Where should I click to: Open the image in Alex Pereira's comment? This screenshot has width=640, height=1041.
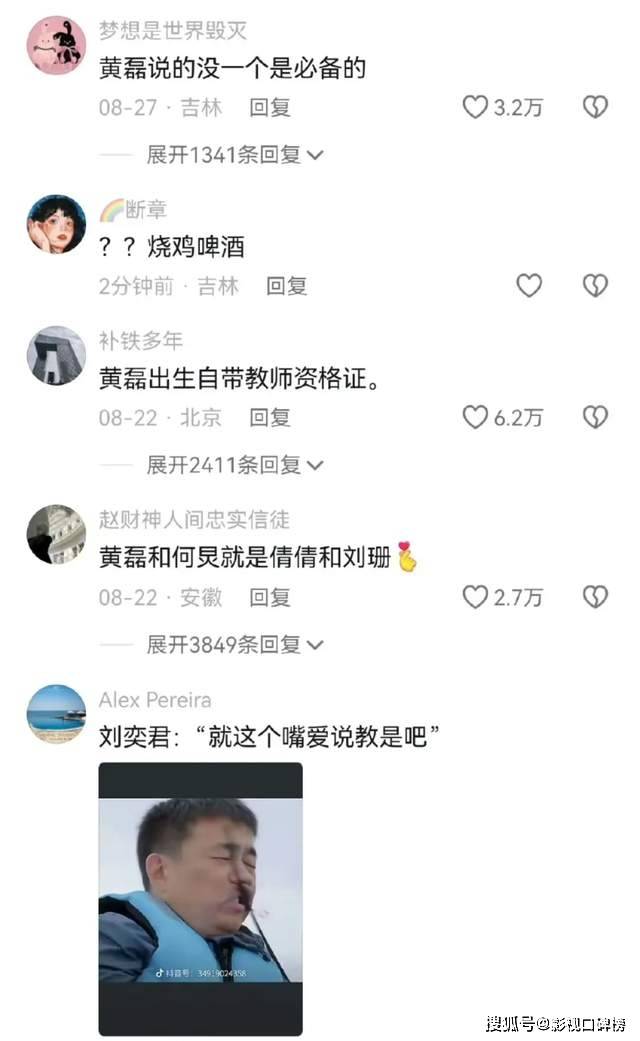200,898
